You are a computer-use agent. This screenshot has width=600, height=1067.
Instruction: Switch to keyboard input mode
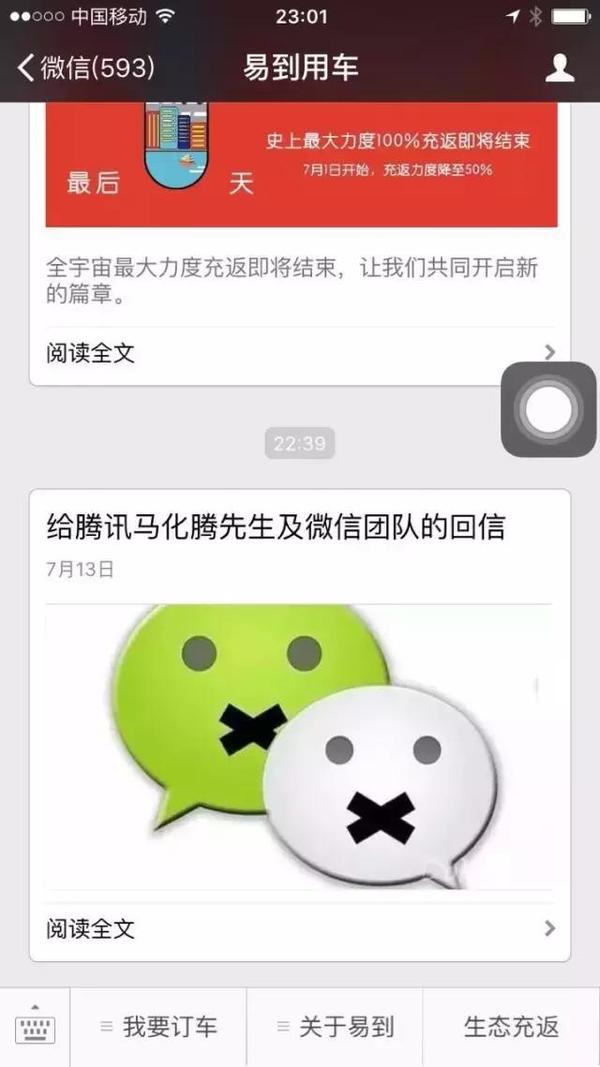(35, 1027)
